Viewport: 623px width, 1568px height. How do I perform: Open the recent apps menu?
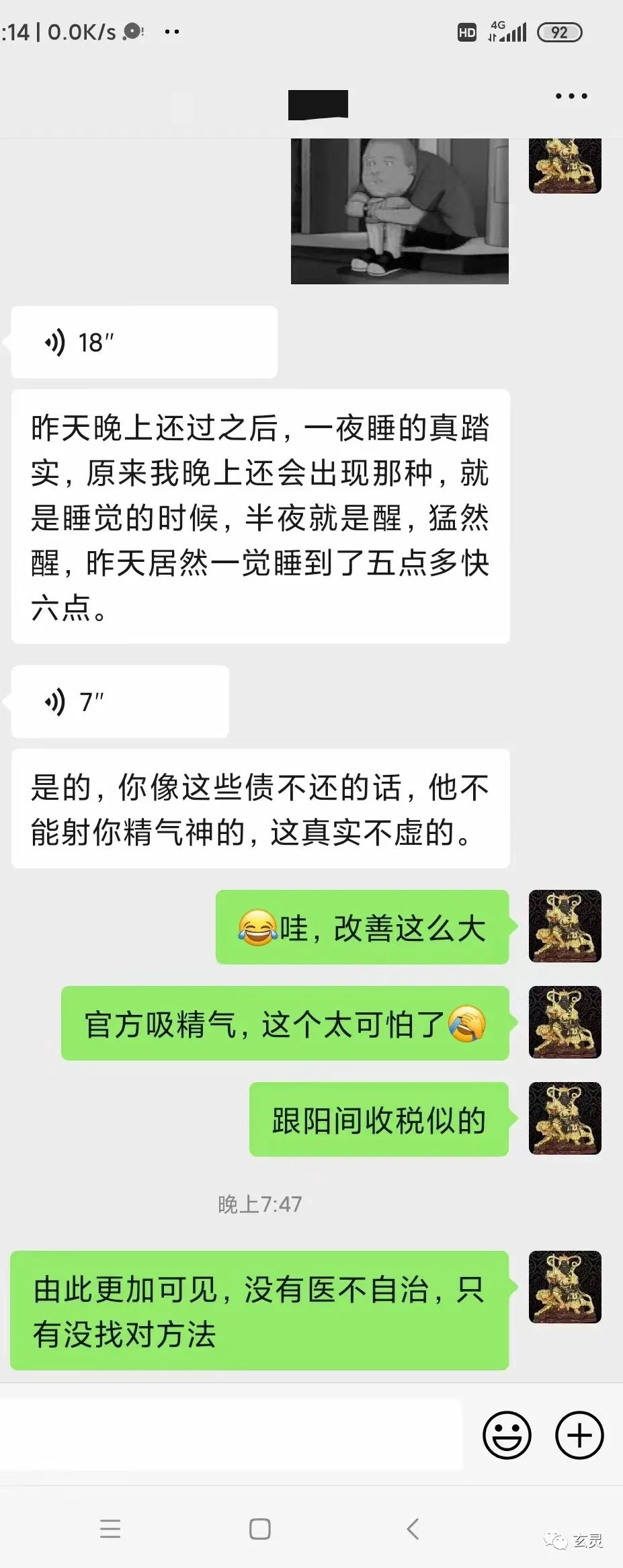coord(110,1529)
